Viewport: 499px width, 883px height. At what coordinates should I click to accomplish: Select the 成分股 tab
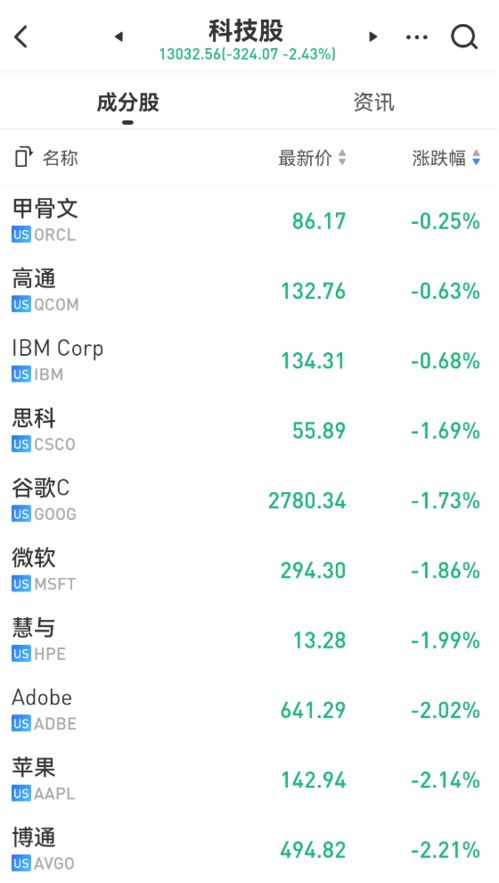[128, 103]
